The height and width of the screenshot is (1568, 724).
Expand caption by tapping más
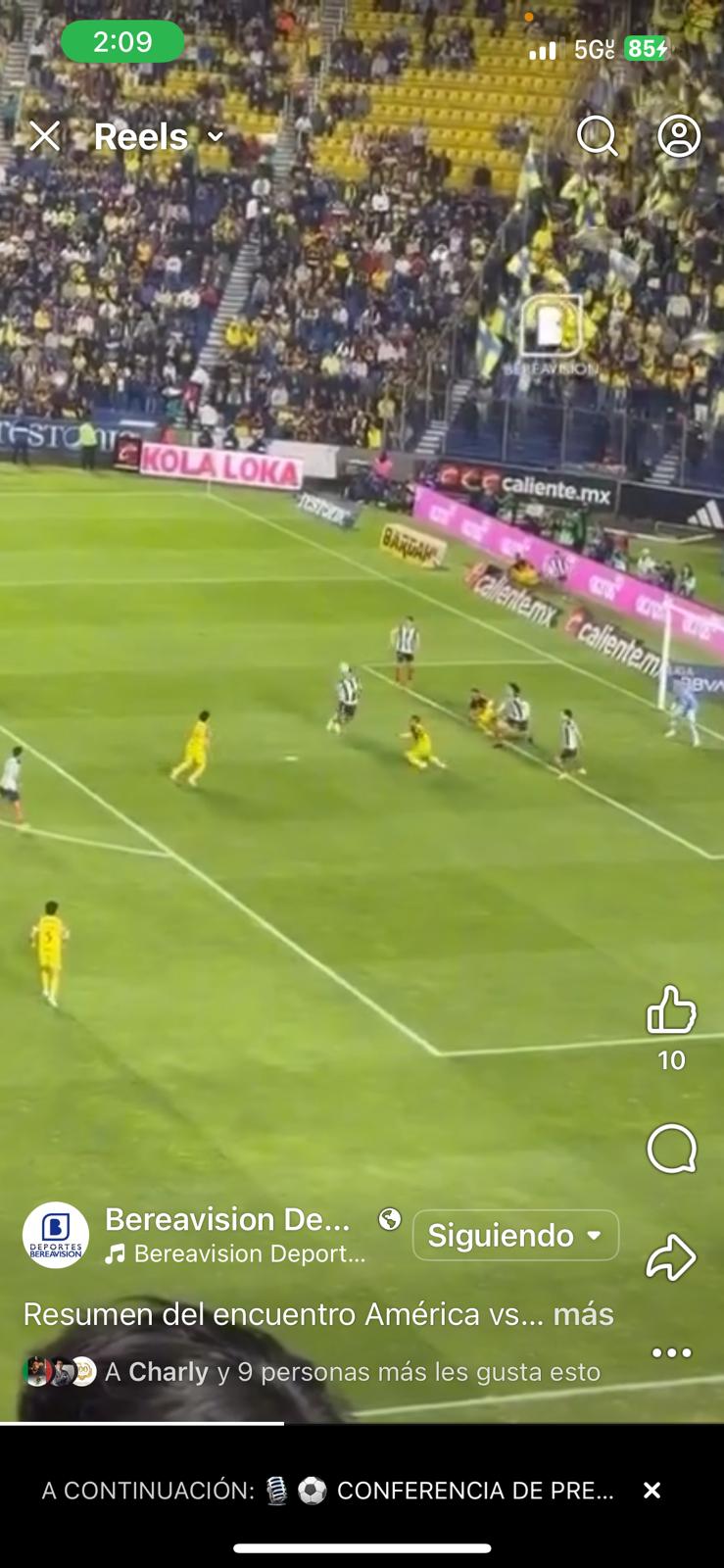coord(583,1314)
